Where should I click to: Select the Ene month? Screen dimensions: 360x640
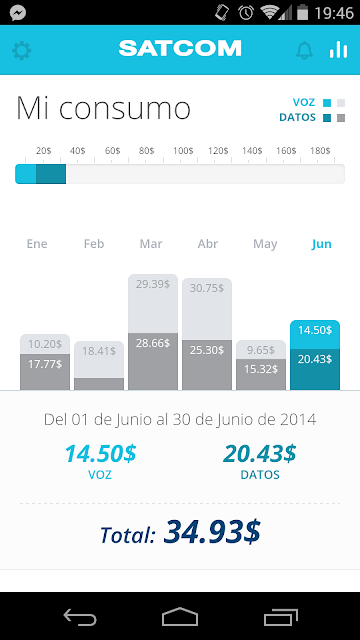click(37, 244)
